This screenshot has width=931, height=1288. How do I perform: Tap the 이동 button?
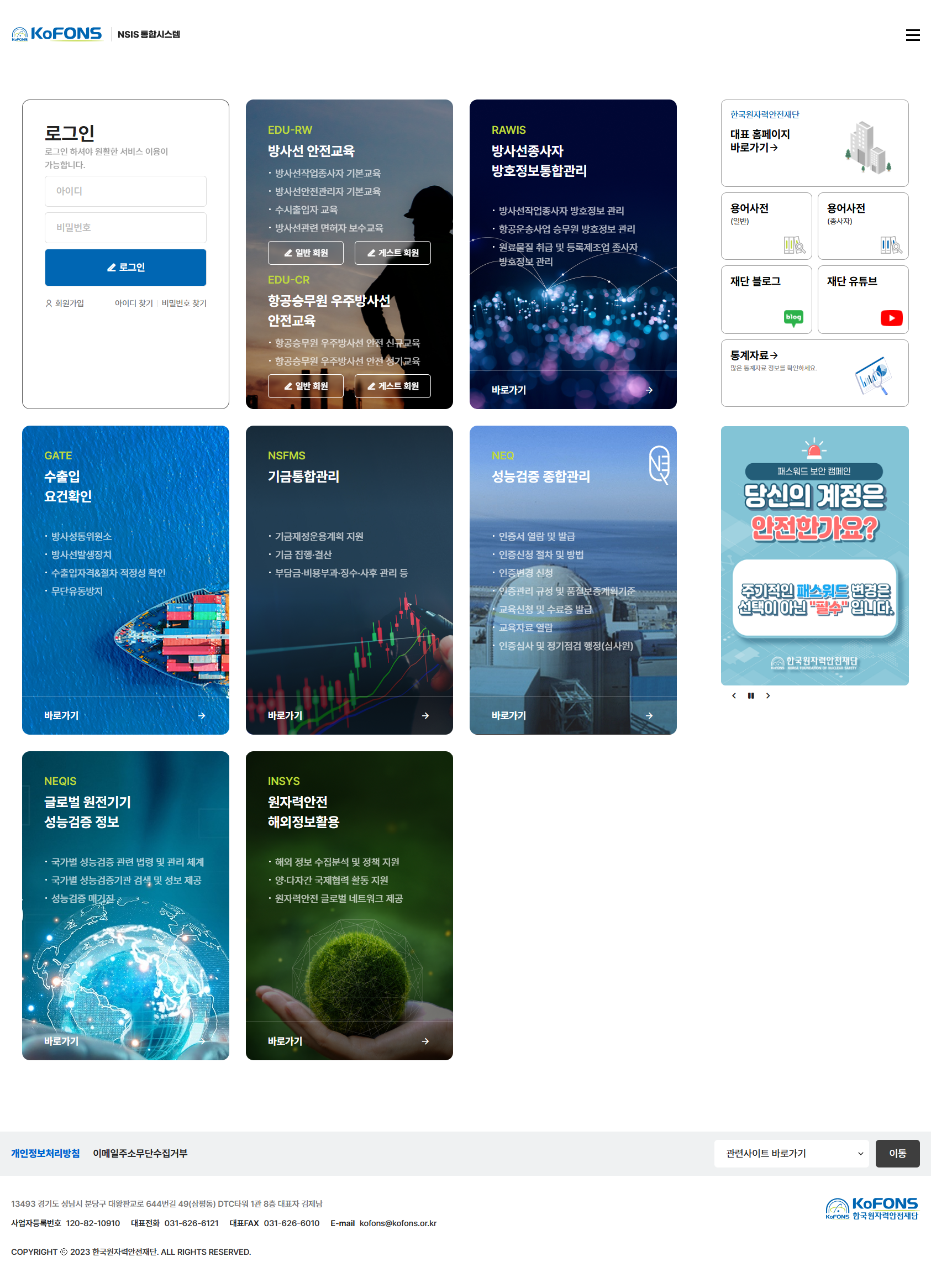897,1154
